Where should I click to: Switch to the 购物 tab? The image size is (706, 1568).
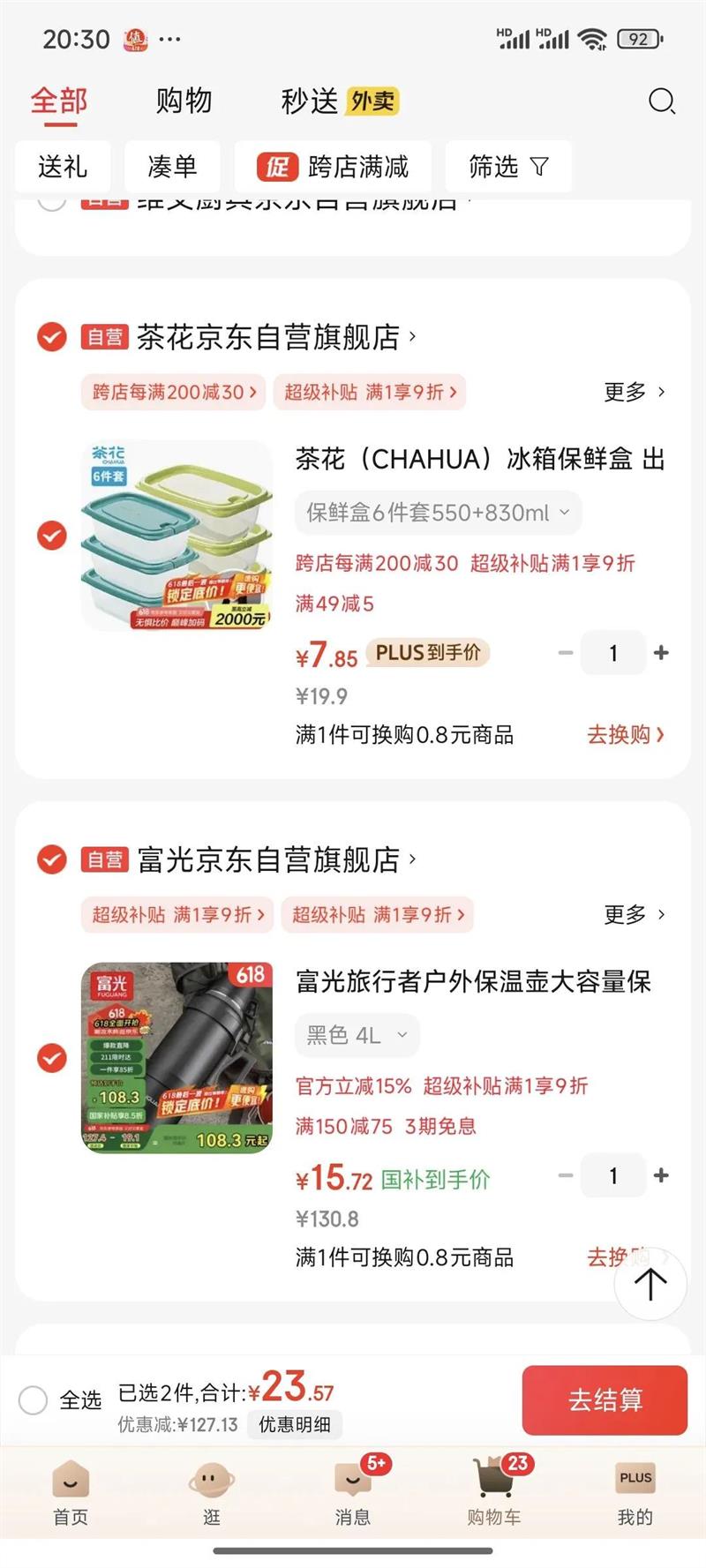tap(184, 101)
